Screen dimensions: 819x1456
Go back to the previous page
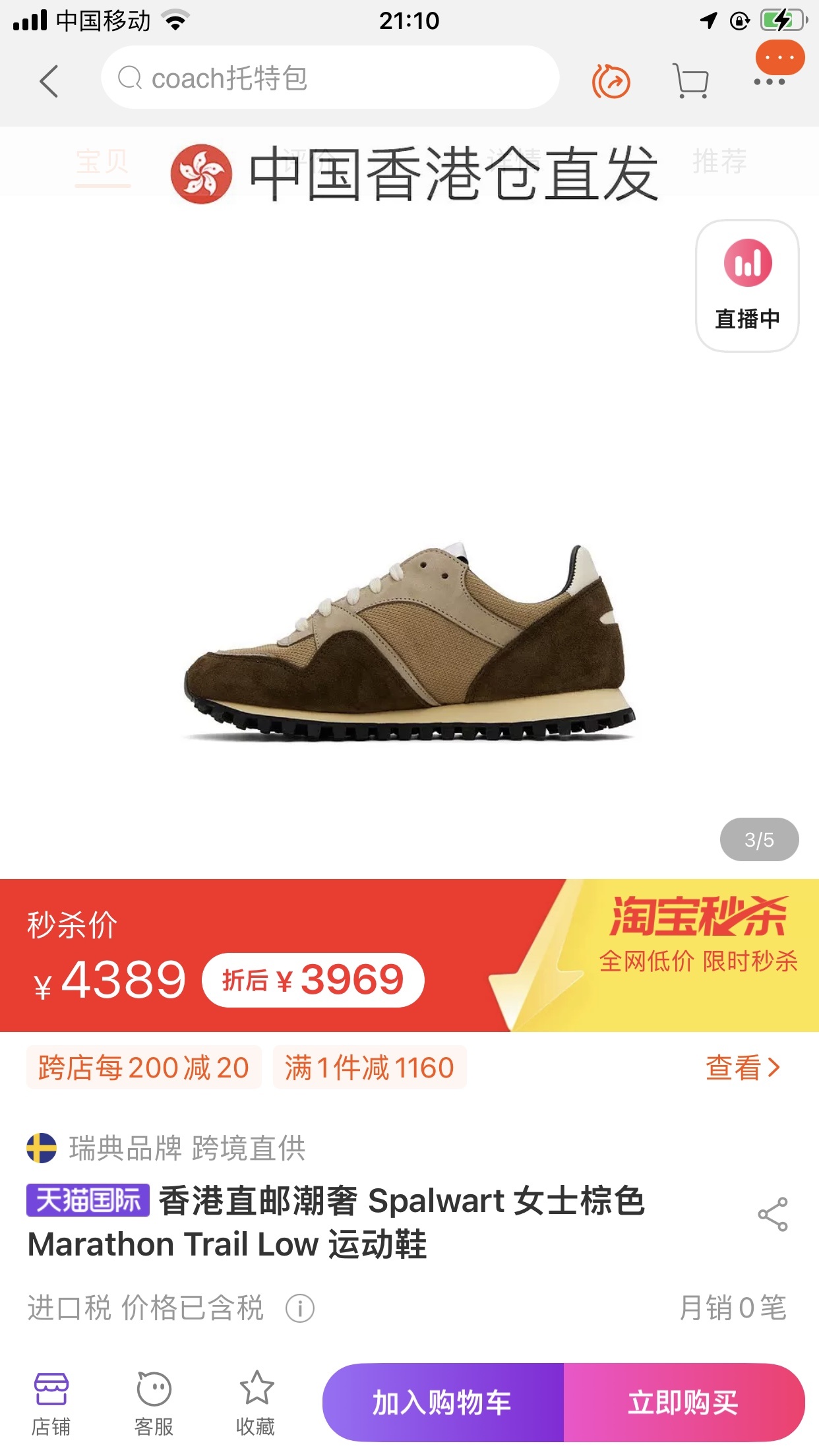49,81
